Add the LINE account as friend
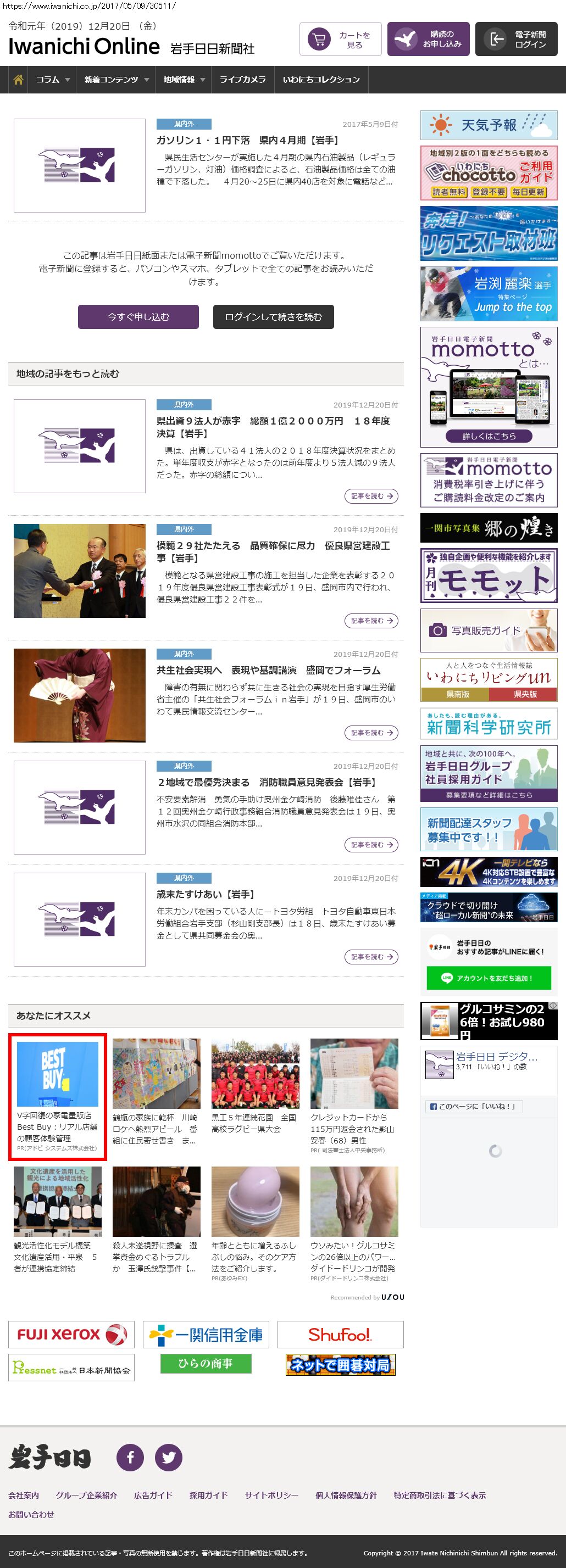The image size is (566, 1568). (x=489, y=978)
